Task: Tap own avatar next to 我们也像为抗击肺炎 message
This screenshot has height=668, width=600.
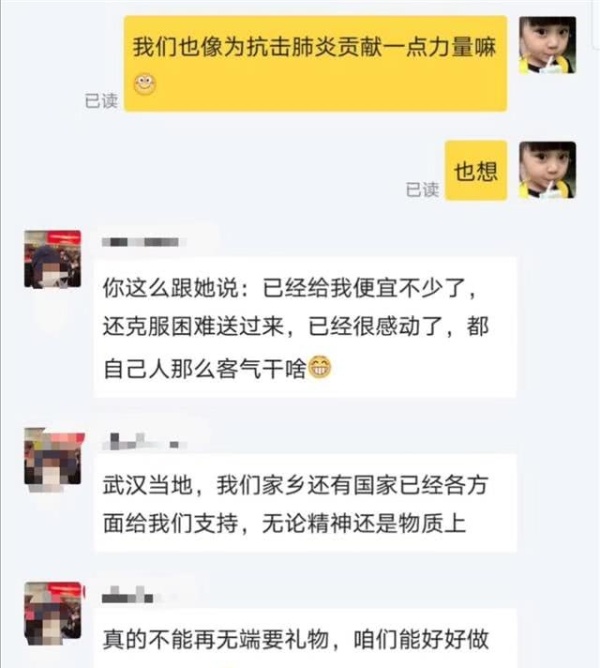Action: (547, 45)
